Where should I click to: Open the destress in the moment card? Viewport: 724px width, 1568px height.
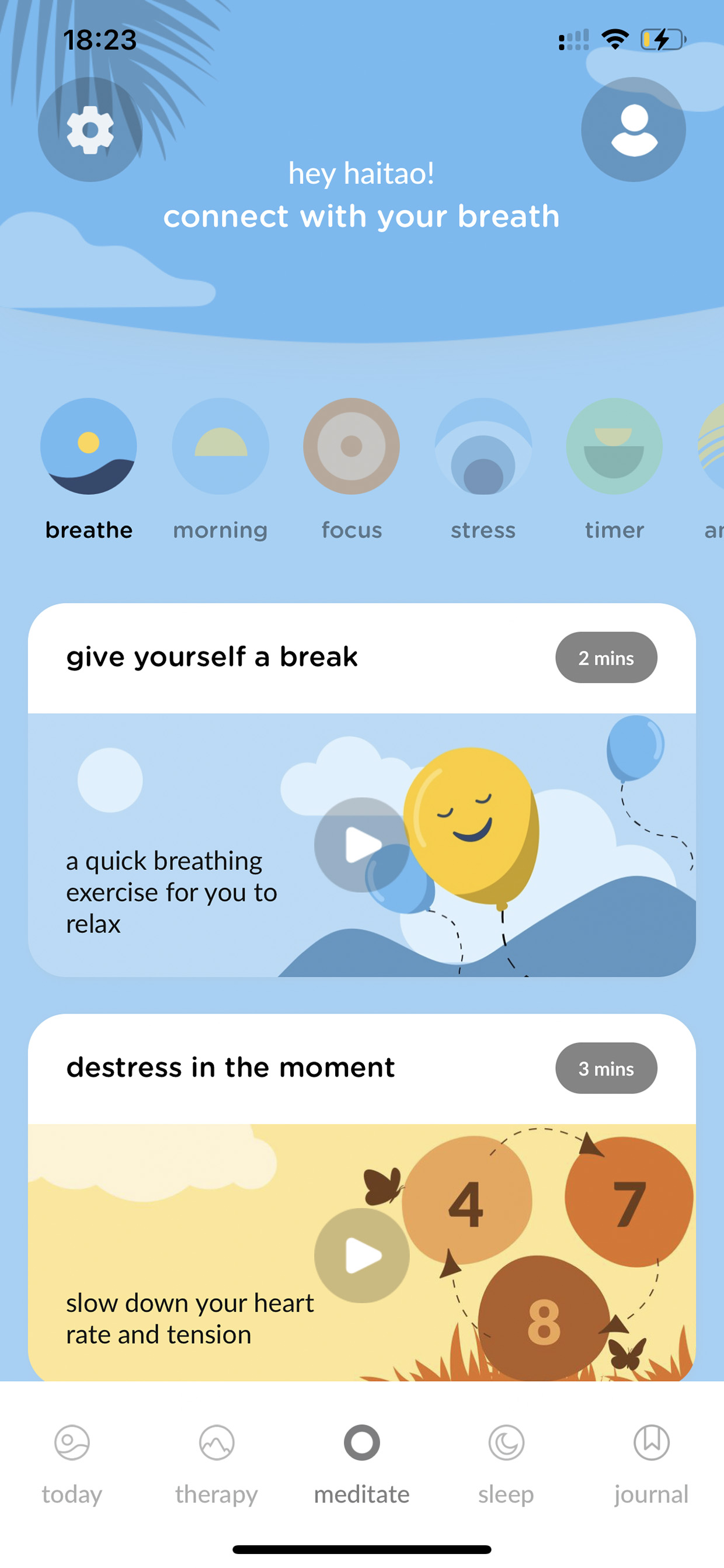click(x=362, y=1197)
